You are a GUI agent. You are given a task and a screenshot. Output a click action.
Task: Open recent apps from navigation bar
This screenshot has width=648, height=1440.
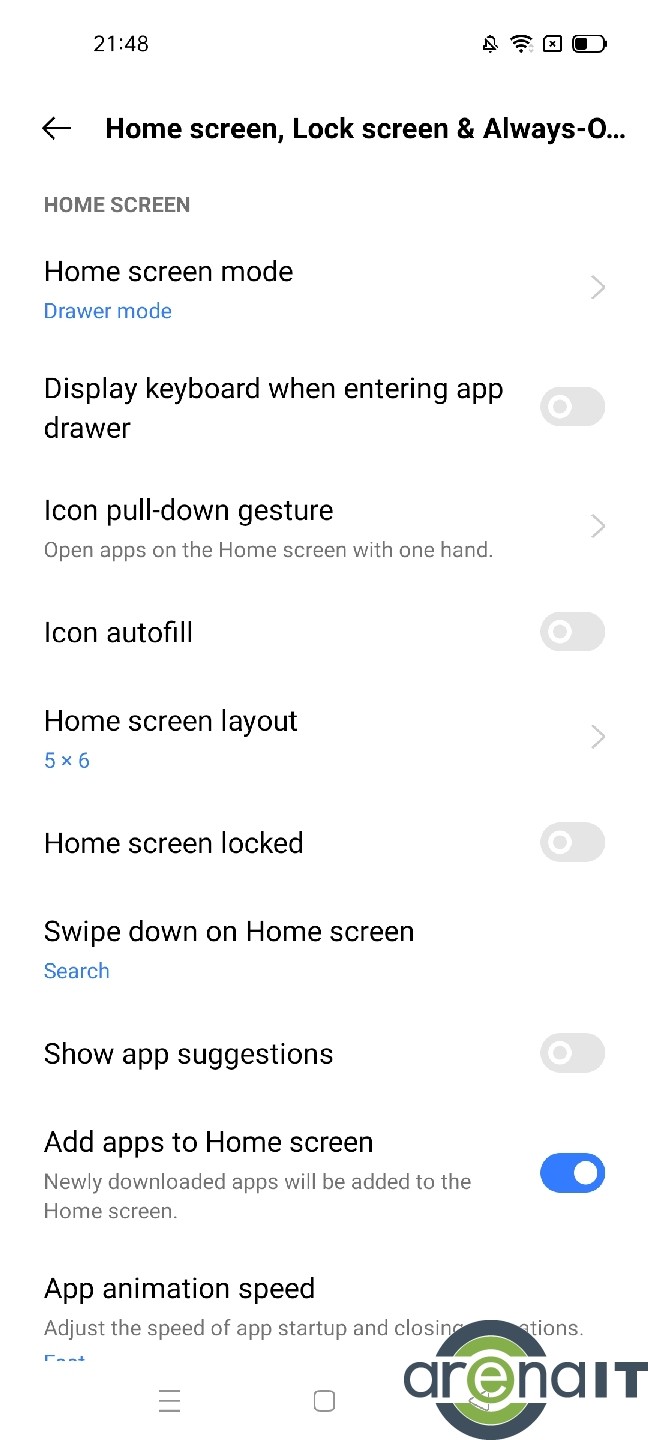[x=170, y=1401]
